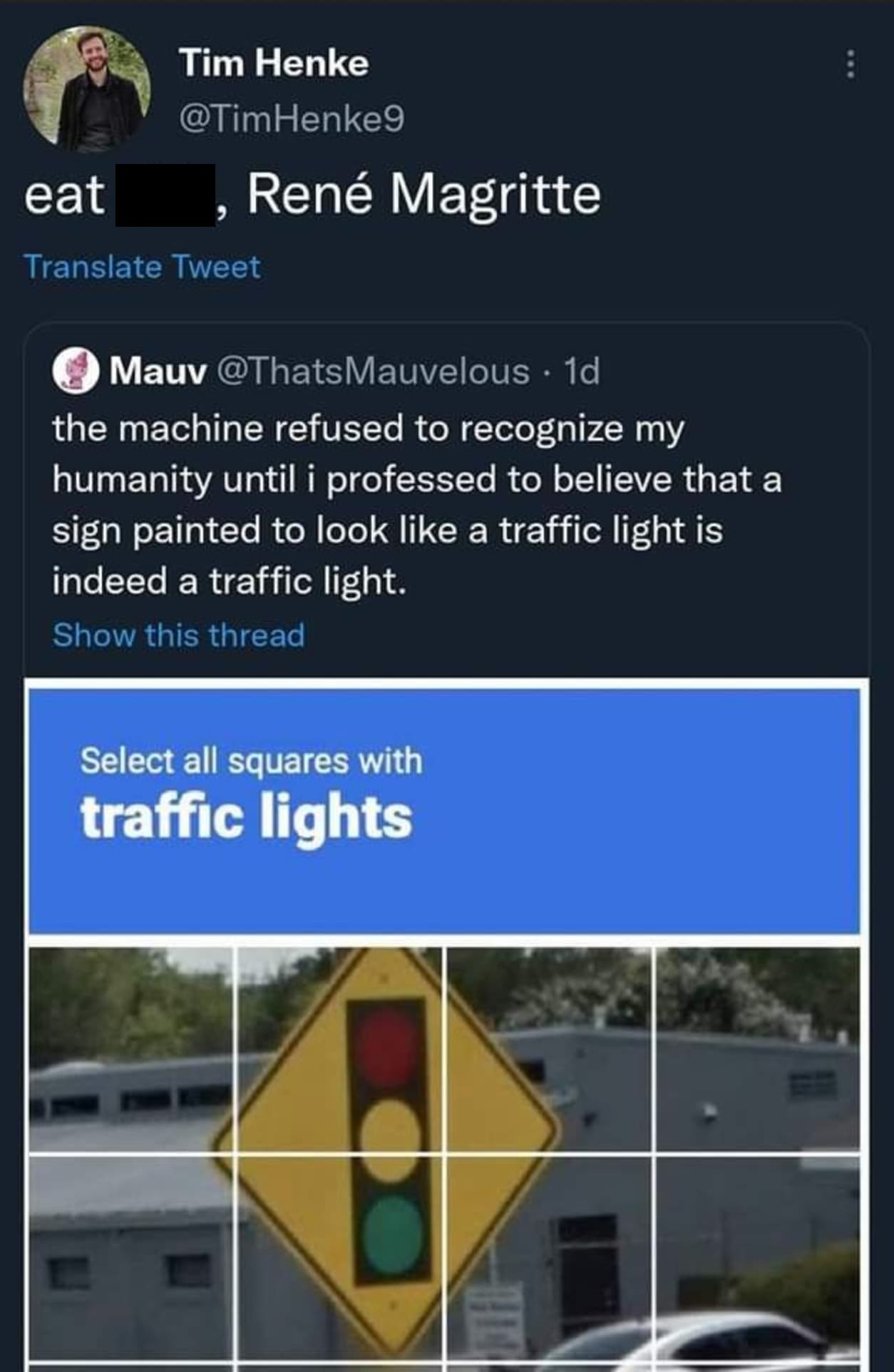Show this thread from Mauv
Screen dimensions: 894x1372
coord(178,635)
